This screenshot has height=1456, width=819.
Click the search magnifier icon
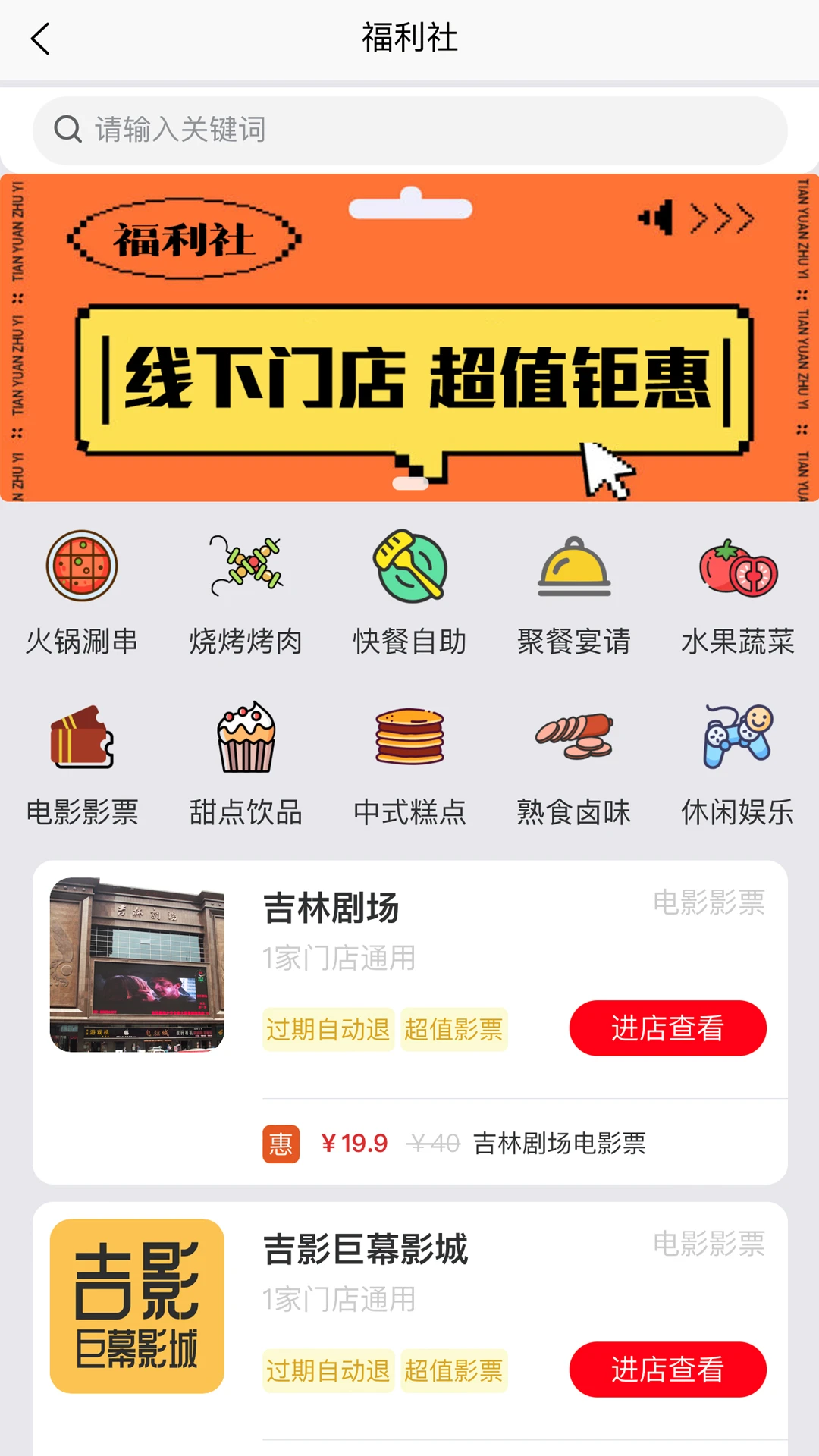68,130
